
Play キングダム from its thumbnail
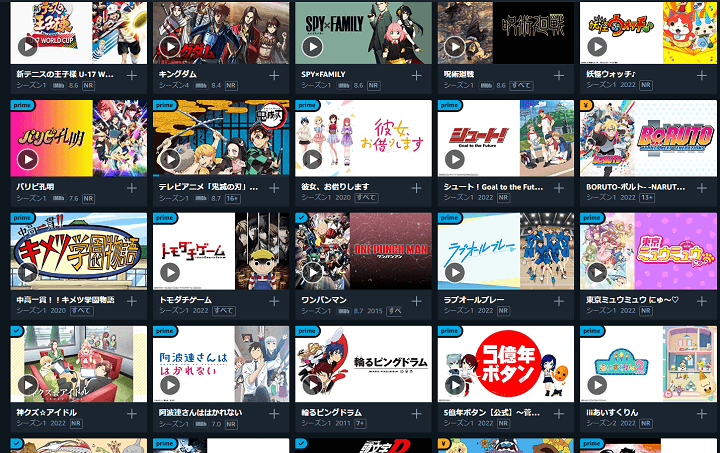(x=170, y=46)
